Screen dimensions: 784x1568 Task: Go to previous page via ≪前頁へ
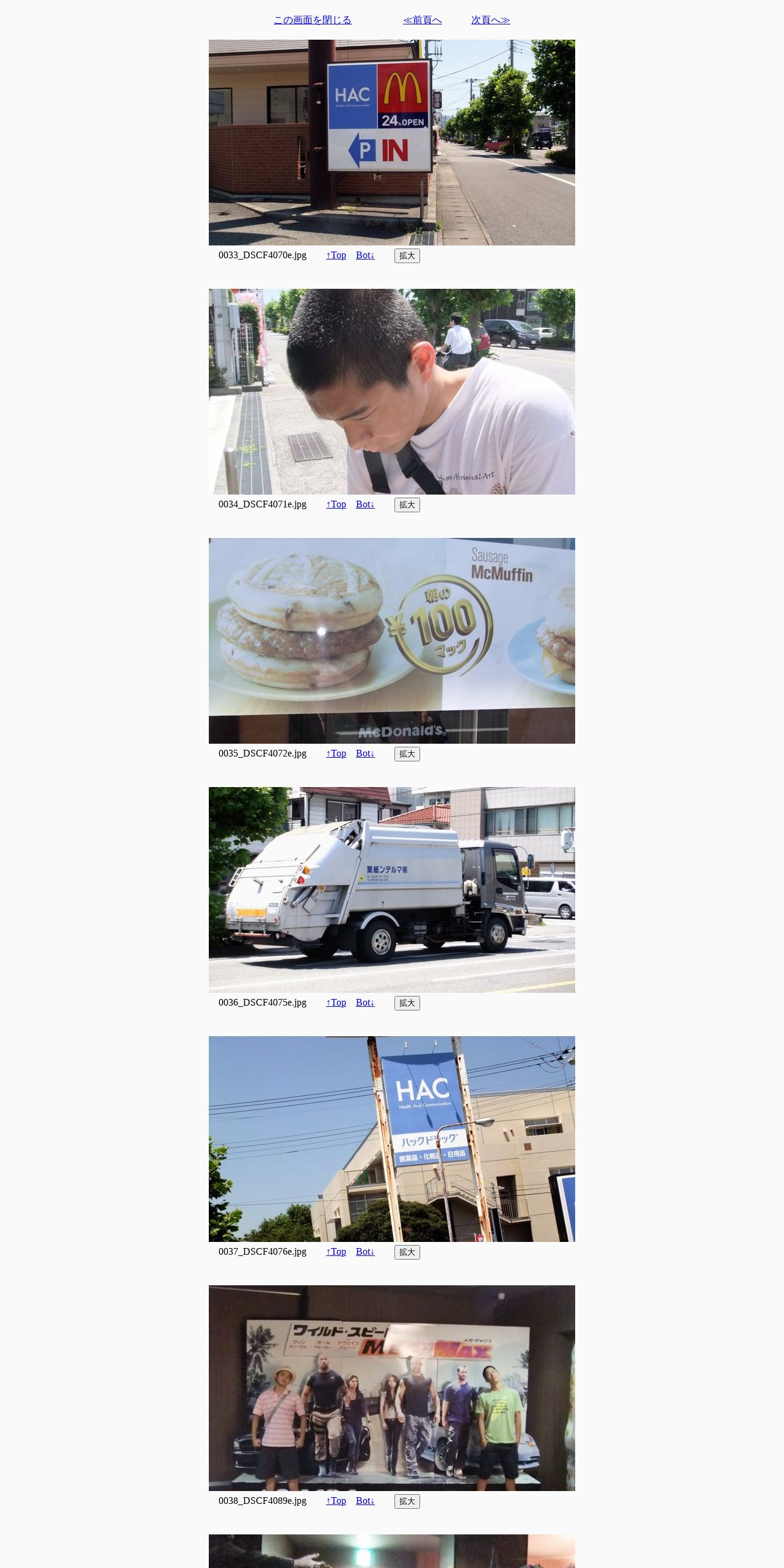point(422,20)
